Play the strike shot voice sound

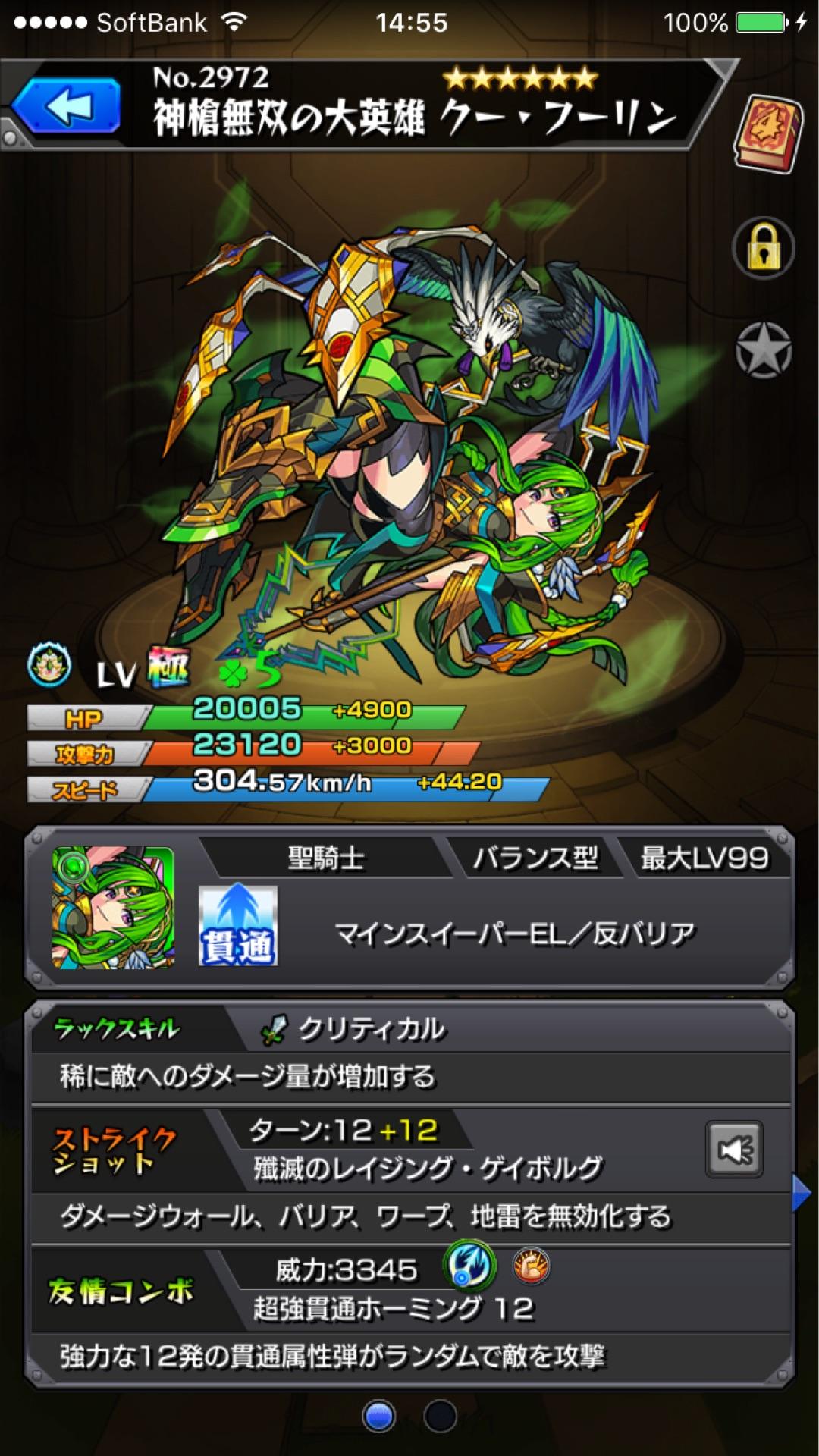click(x=733, y=1150)
